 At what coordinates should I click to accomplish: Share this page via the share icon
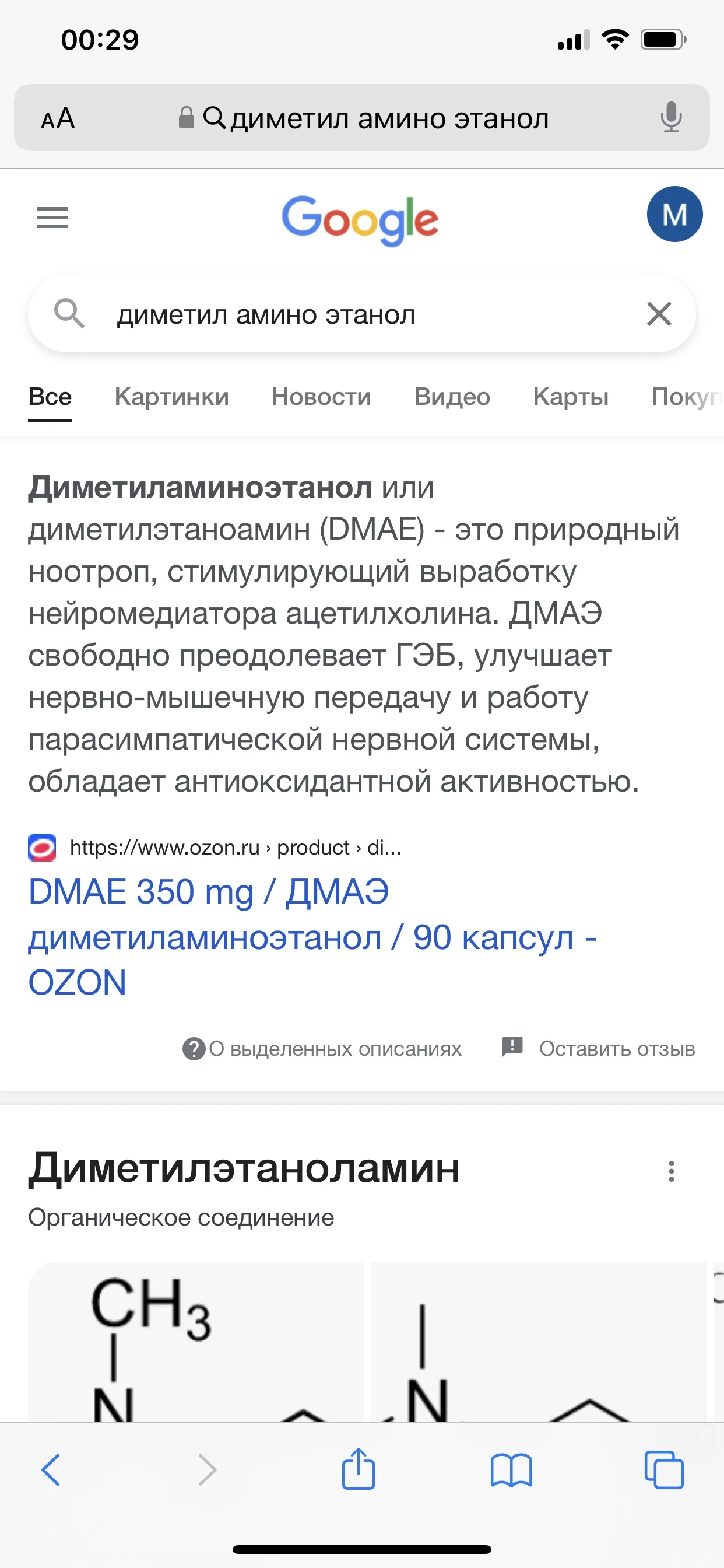click(359, 1468)
